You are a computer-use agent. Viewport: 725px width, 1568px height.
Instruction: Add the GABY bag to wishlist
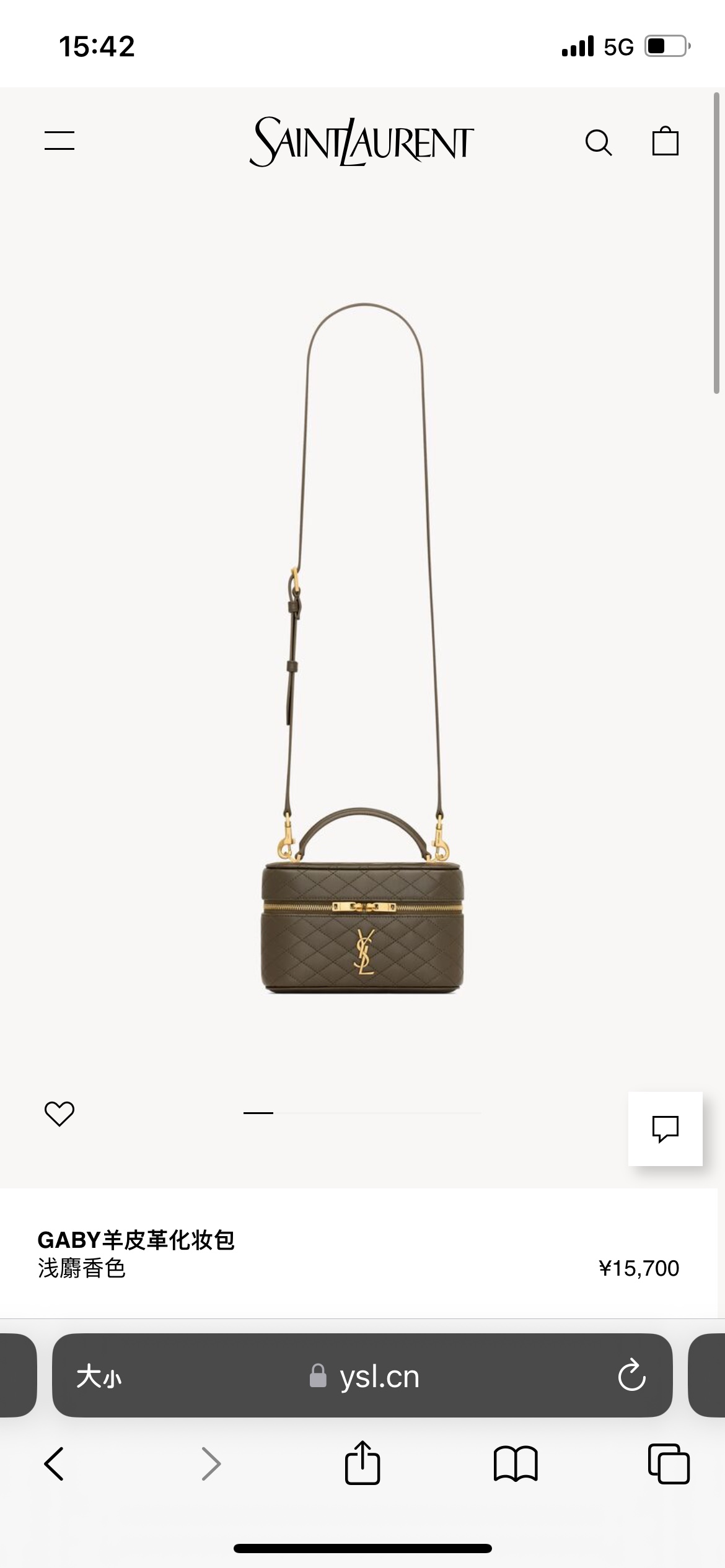(x=59, y=1113)
